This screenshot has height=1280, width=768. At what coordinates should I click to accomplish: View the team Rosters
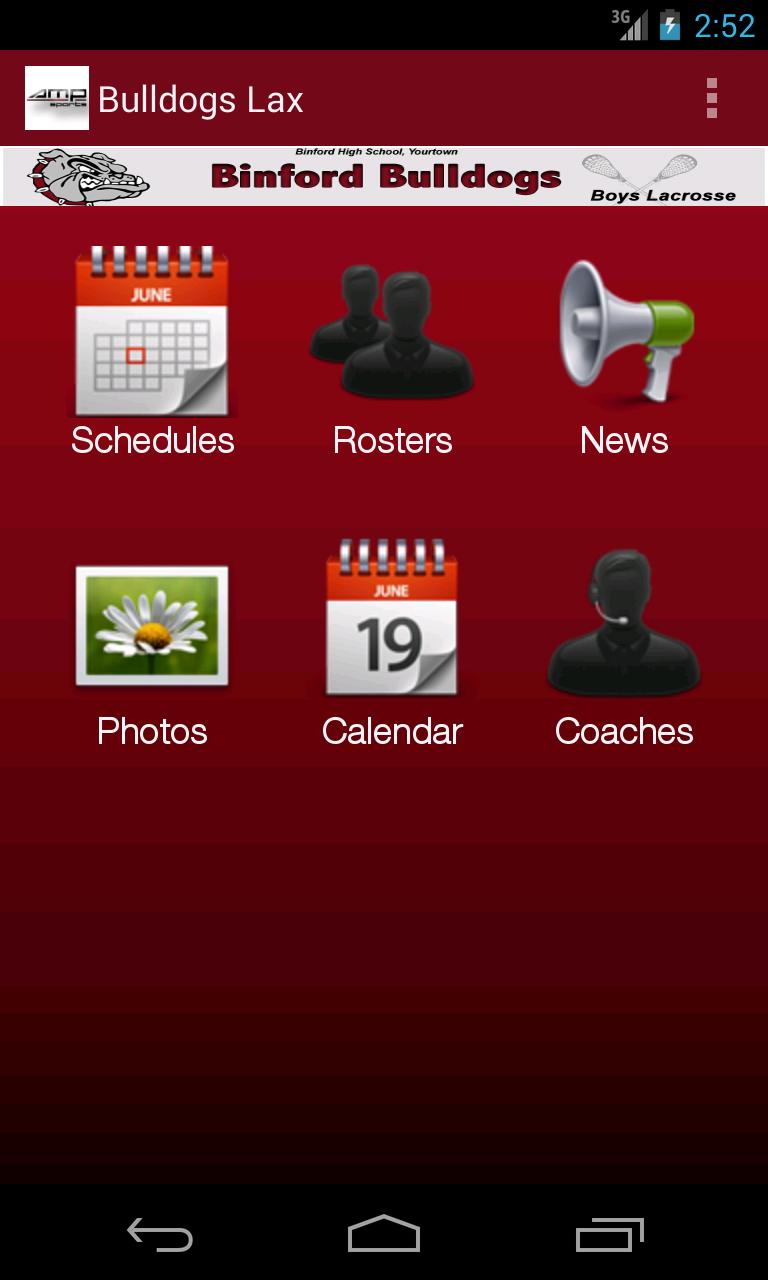pyautogui.click(x=392, y=350)
